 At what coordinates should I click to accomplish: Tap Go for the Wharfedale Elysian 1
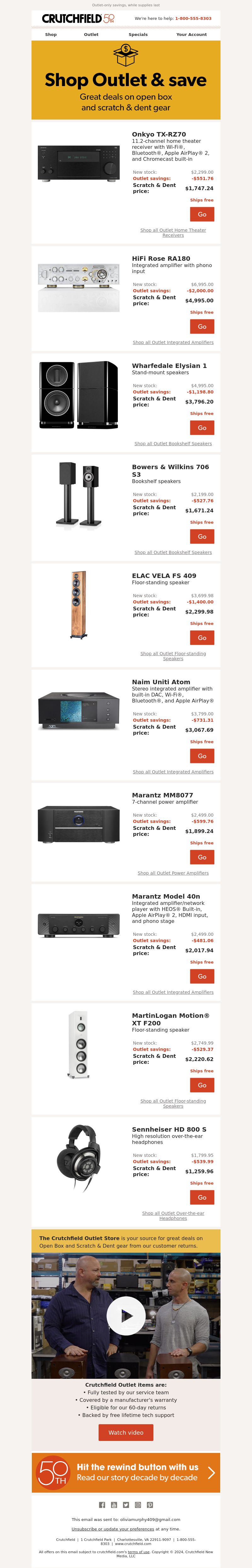pyautogui.click(x=202, y=428)
